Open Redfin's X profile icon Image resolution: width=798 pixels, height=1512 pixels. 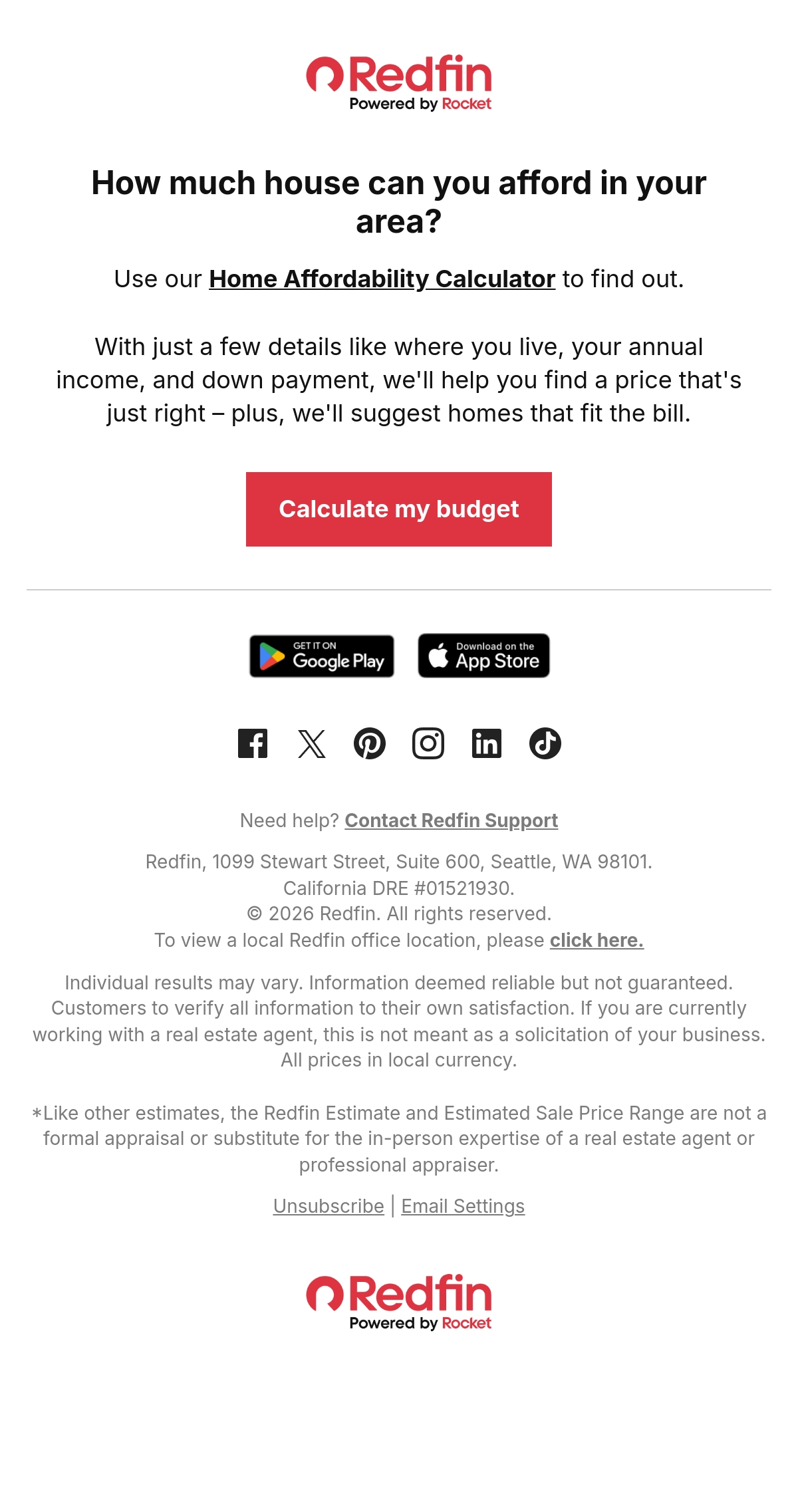tap(311, 743)
